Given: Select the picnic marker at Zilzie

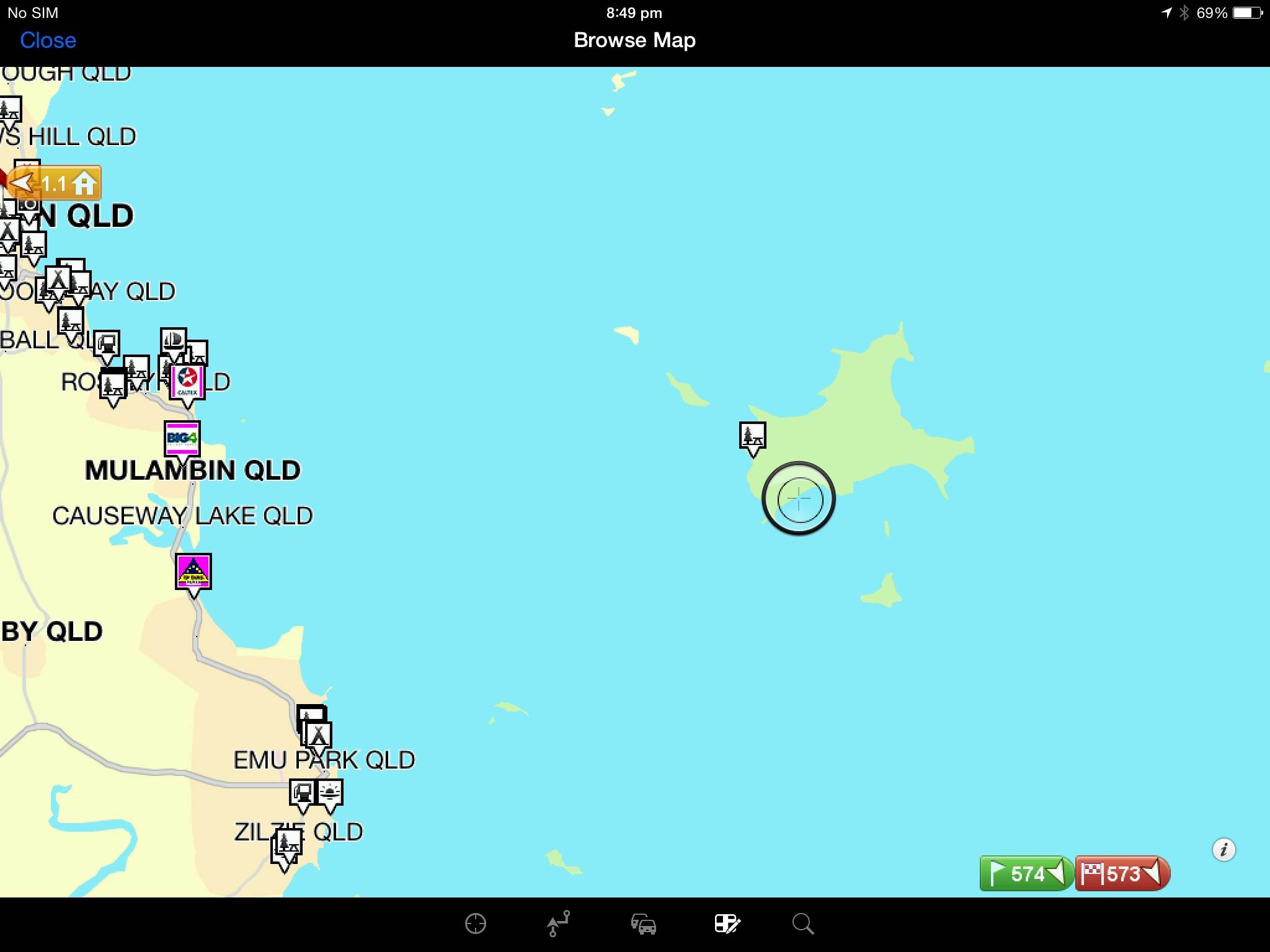Looking at the screenshot, I should [289, 843].
